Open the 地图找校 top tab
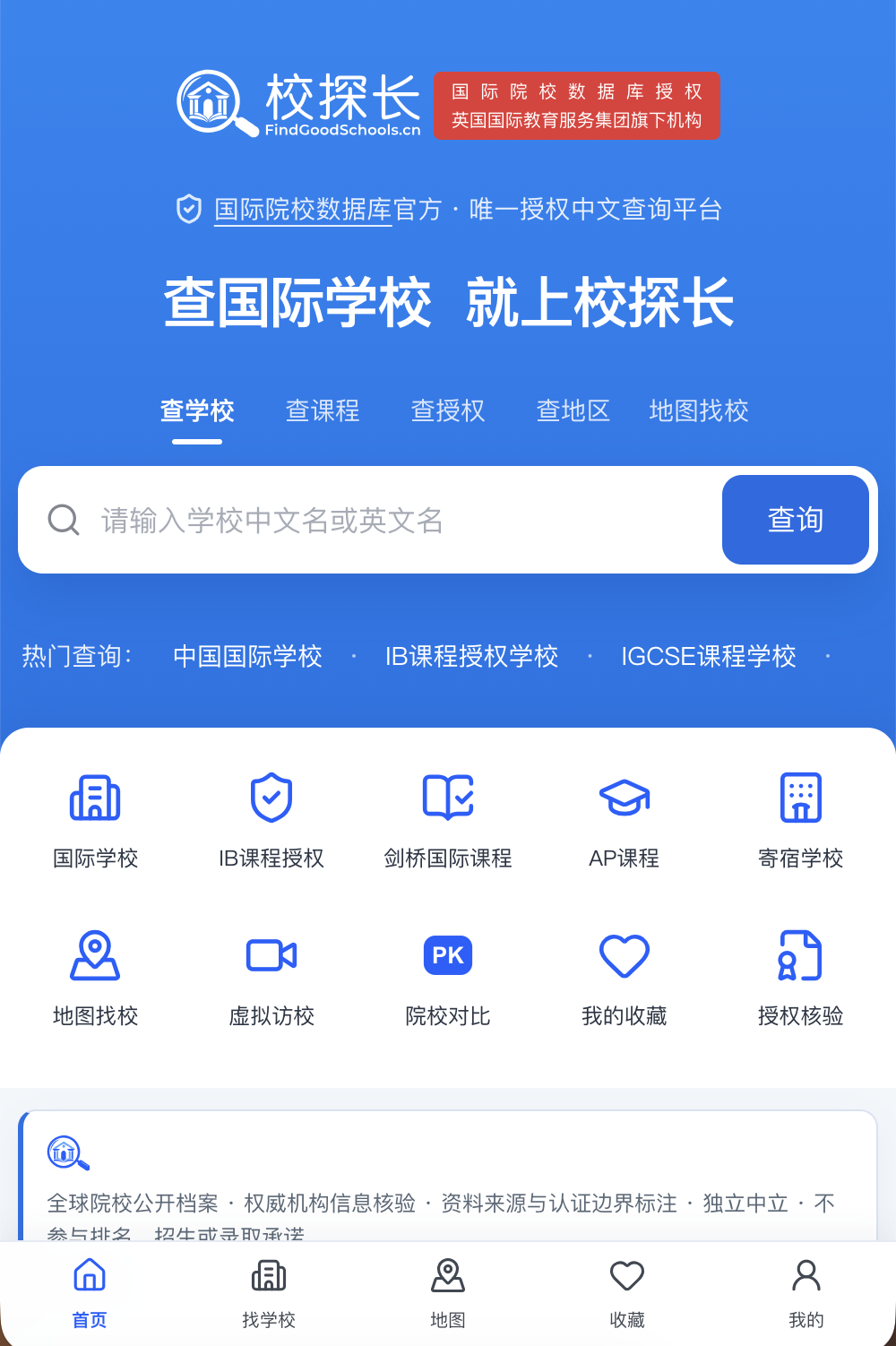 (x=699, y=410)
